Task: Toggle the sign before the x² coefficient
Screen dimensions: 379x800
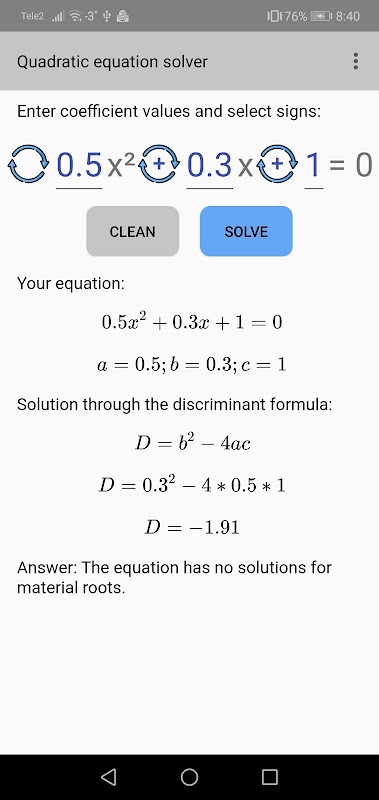Action: click(28, 164)
